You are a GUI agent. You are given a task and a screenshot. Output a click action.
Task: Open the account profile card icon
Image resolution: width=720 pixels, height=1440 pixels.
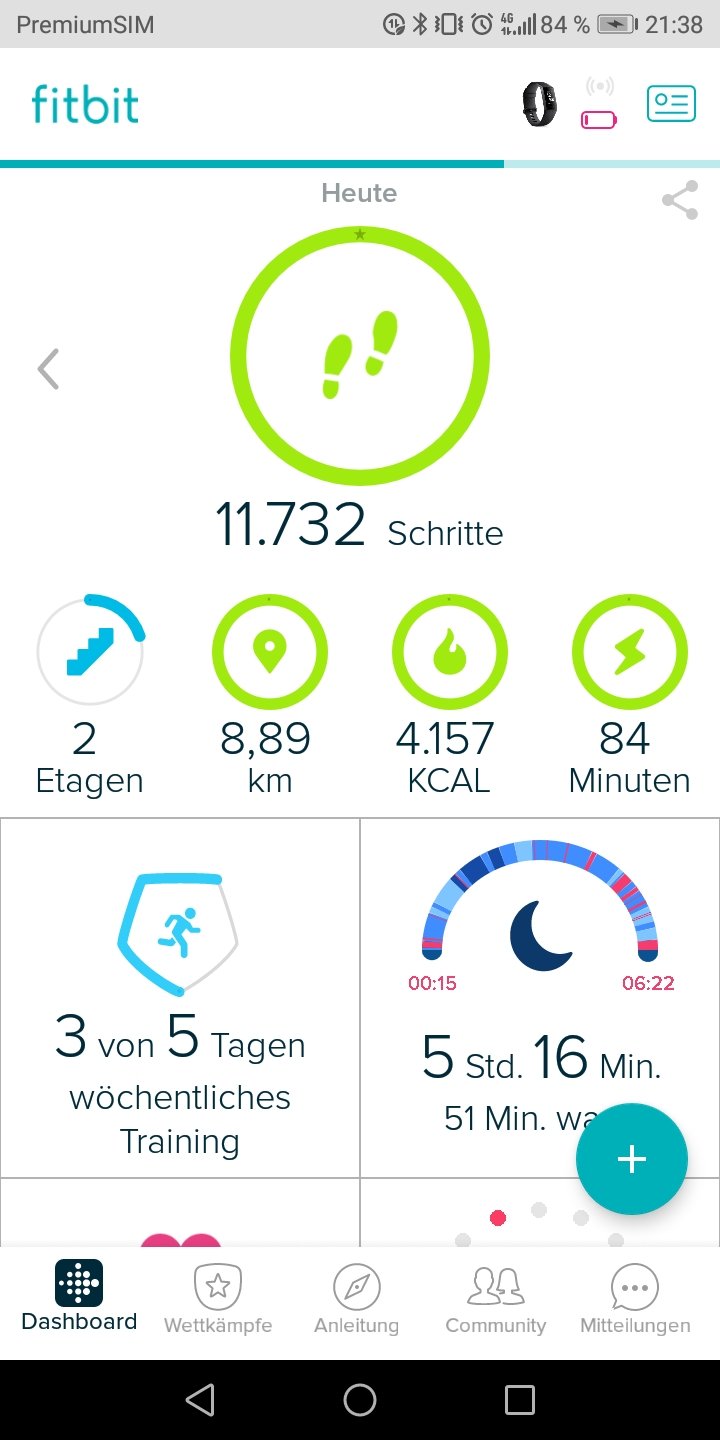pos(671,105)
